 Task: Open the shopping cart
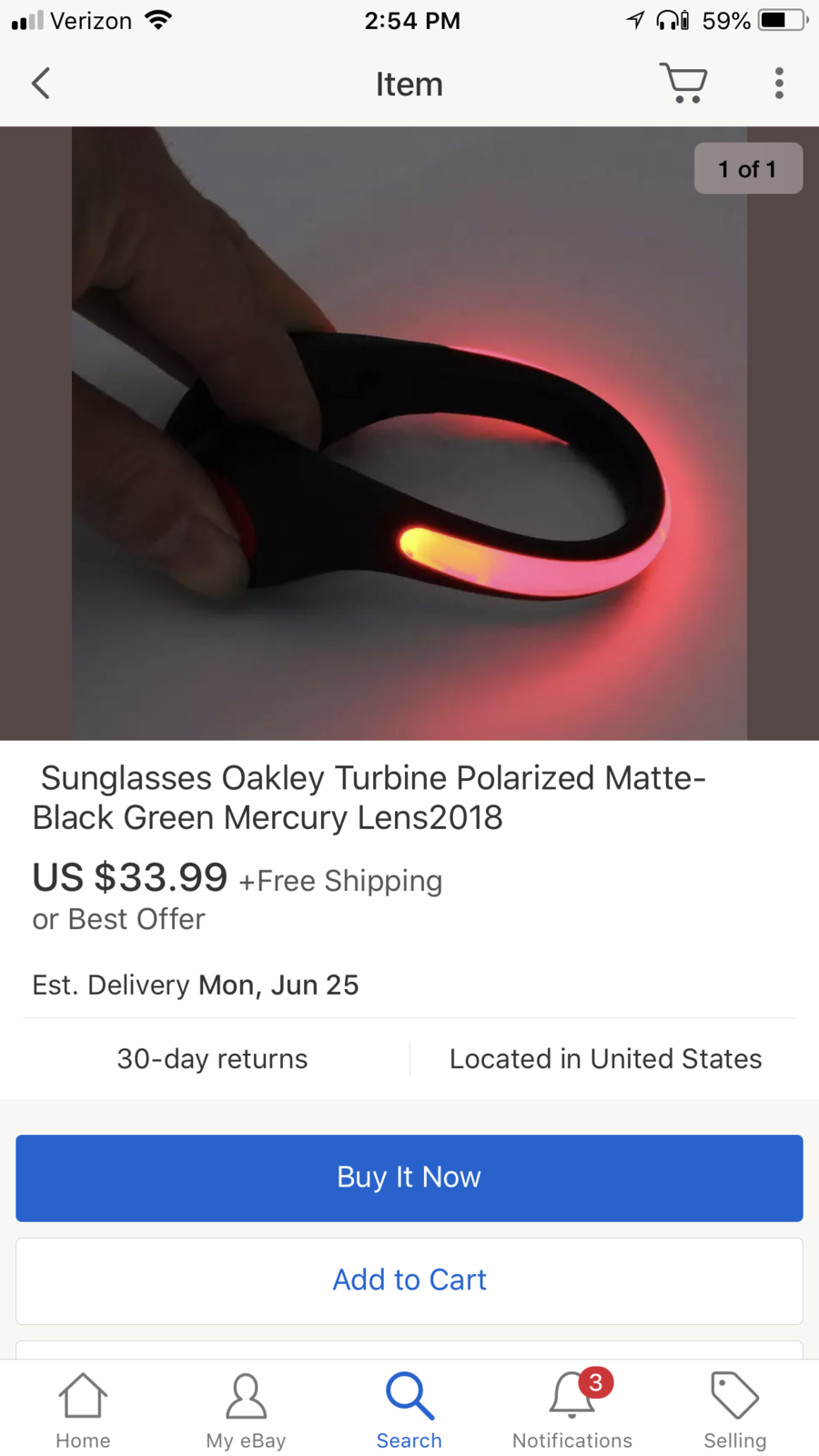(682, 84)
